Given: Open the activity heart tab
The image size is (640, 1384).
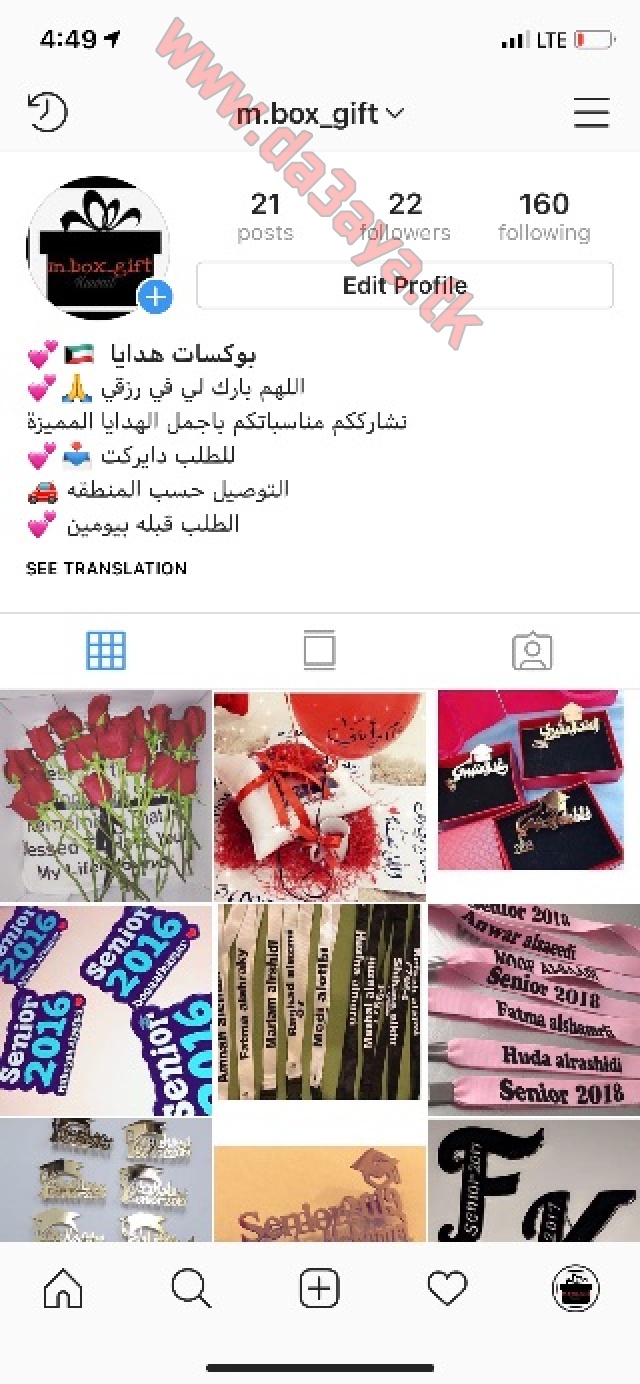Looking at the screenshot, I should click(448, 1289).
